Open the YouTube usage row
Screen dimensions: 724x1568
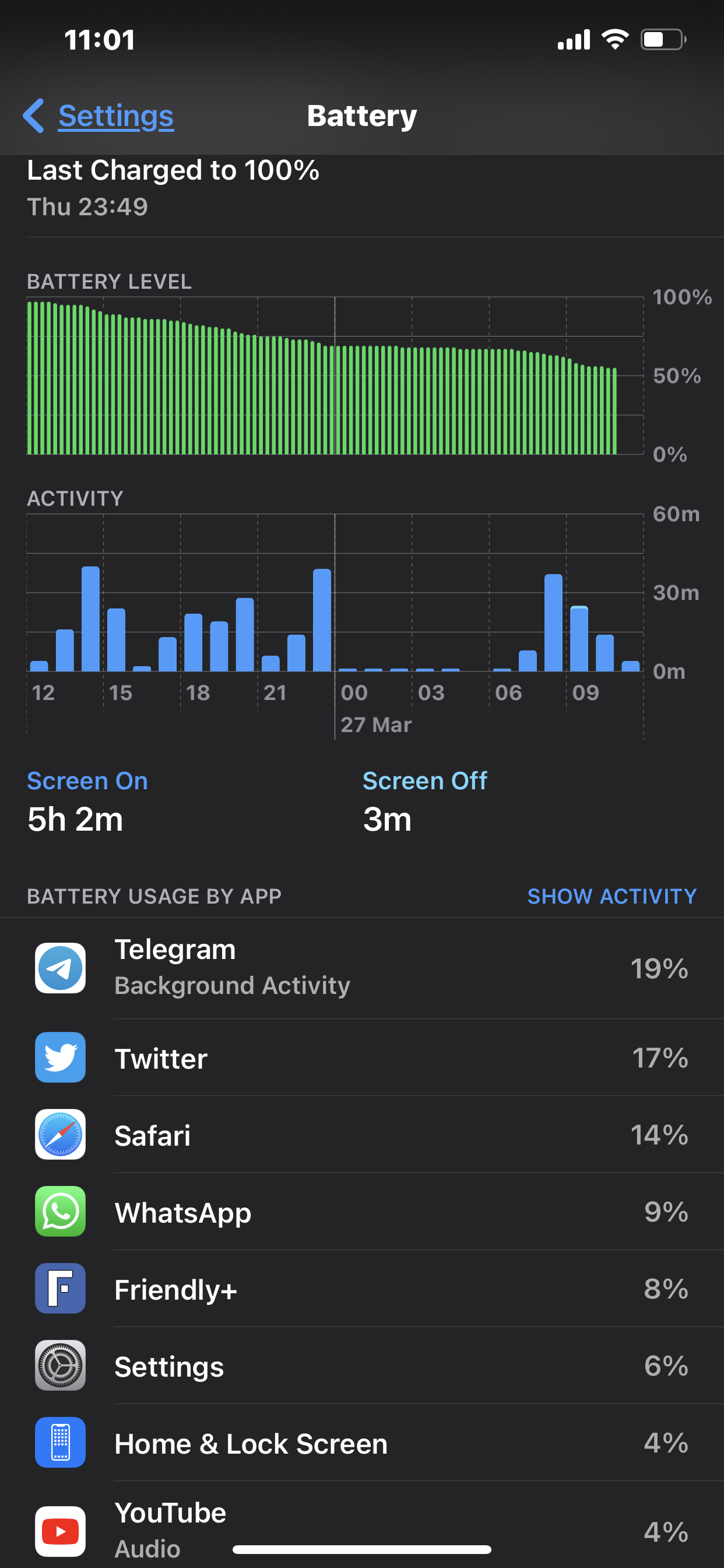[361, 1528]
